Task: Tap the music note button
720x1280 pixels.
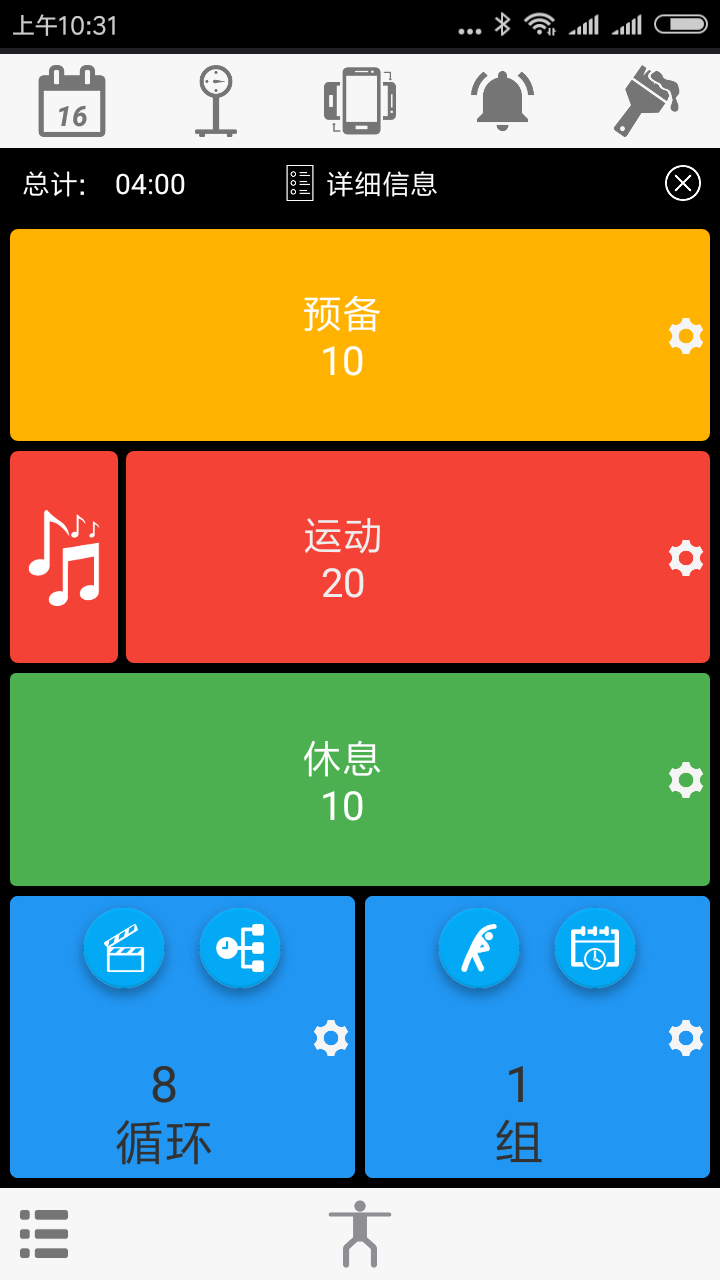Action: coord(64,557)
